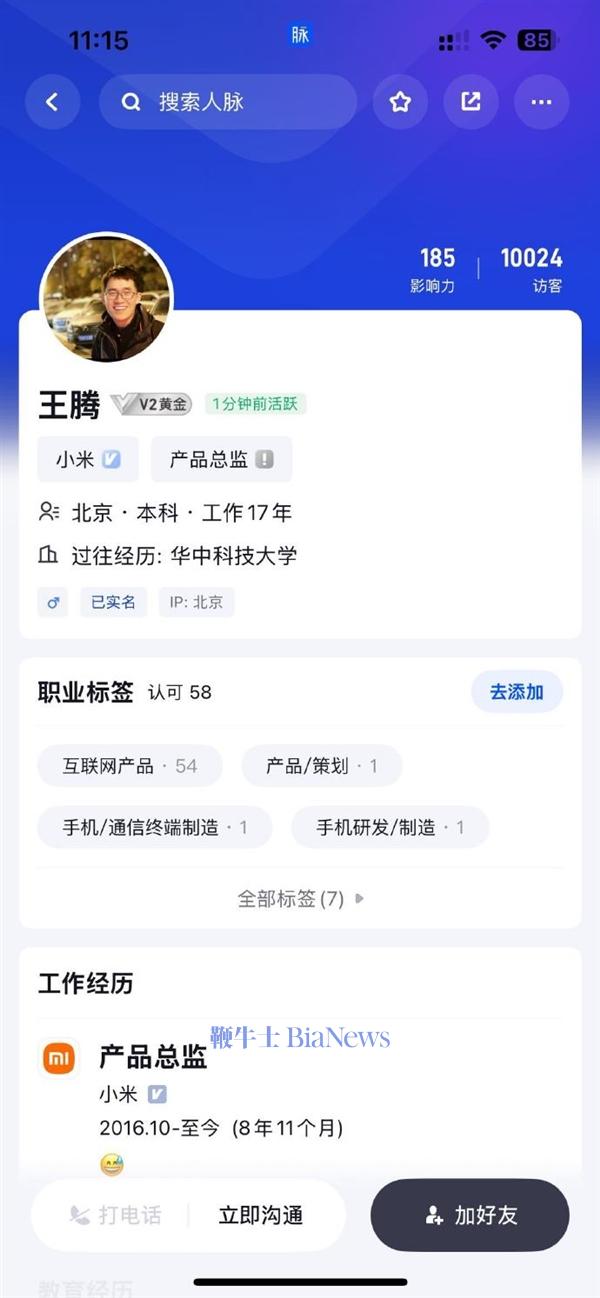
Task: Open the 产品总监 work experience at 小米
Action: pyautogui.click(x=153, y=1058)
